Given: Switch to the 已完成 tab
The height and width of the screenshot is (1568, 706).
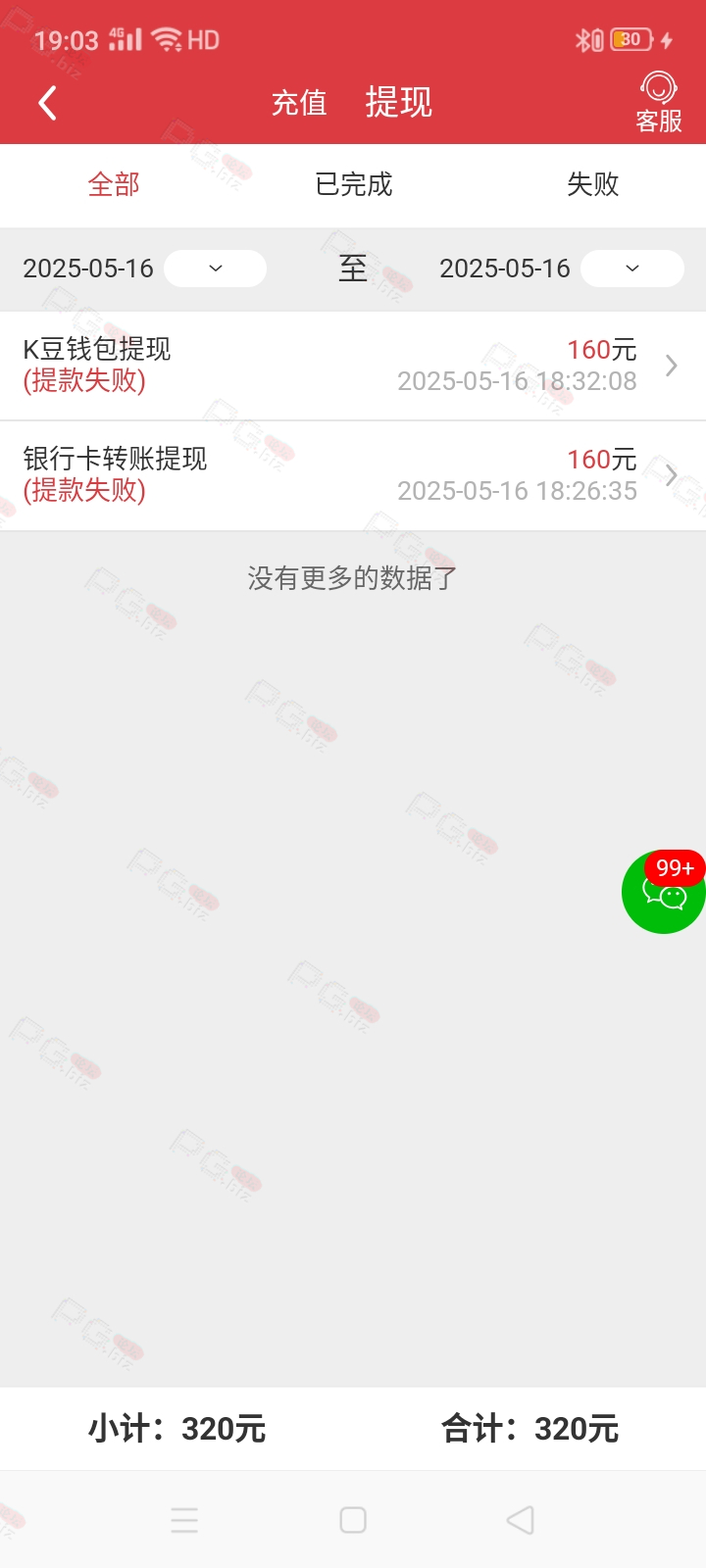Looking at the screenshot, I should pyautogui.click(x=353, y=184).
